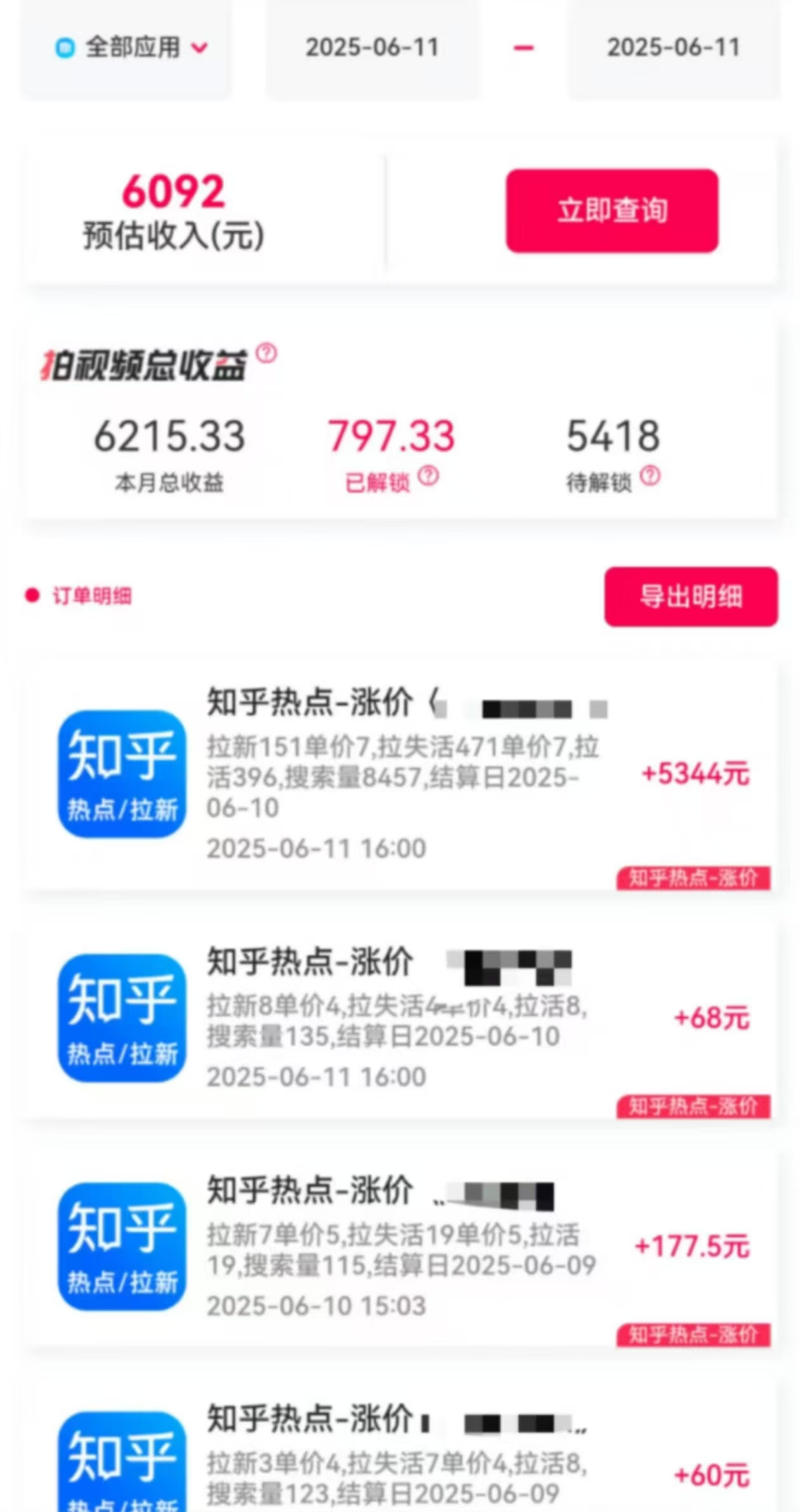Select the Zhihu icon on the +5344元 order
This screenshot has height=1512, width=800.
[x=122, y=774]
